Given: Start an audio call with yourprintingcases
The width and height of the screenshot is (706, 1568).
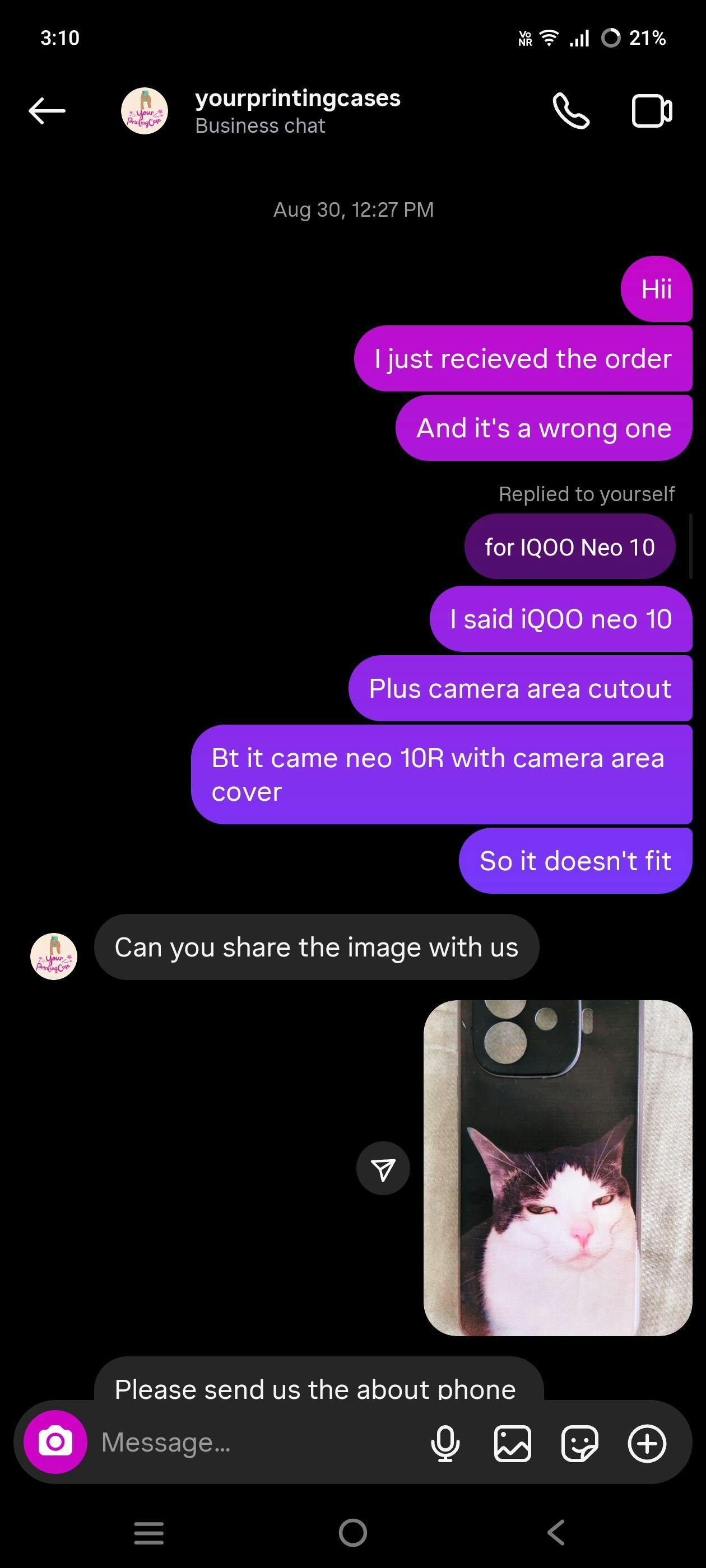Looking at the screenshot, I should [x=571, y=111].
